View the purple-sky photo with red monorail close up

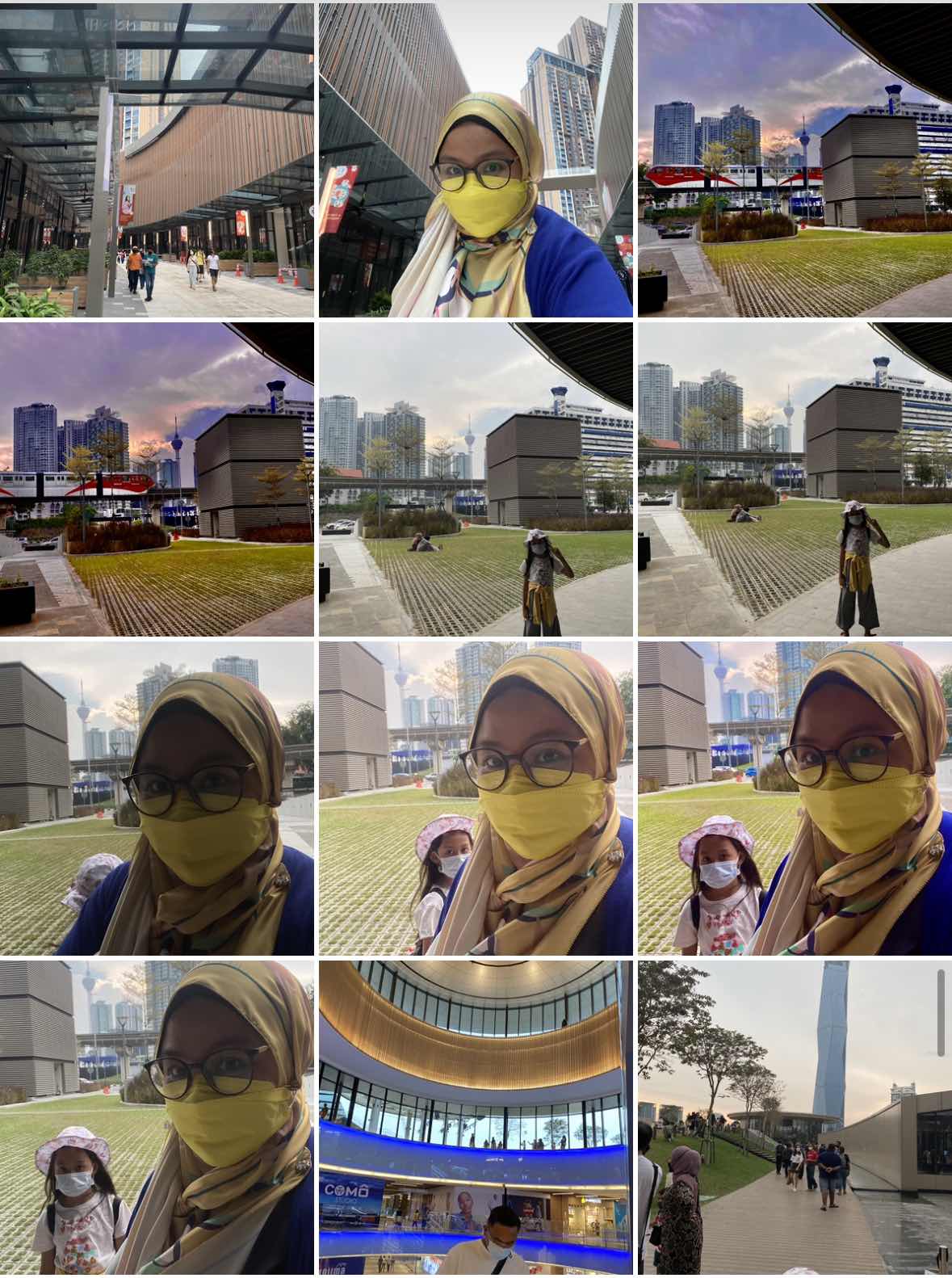157,479
